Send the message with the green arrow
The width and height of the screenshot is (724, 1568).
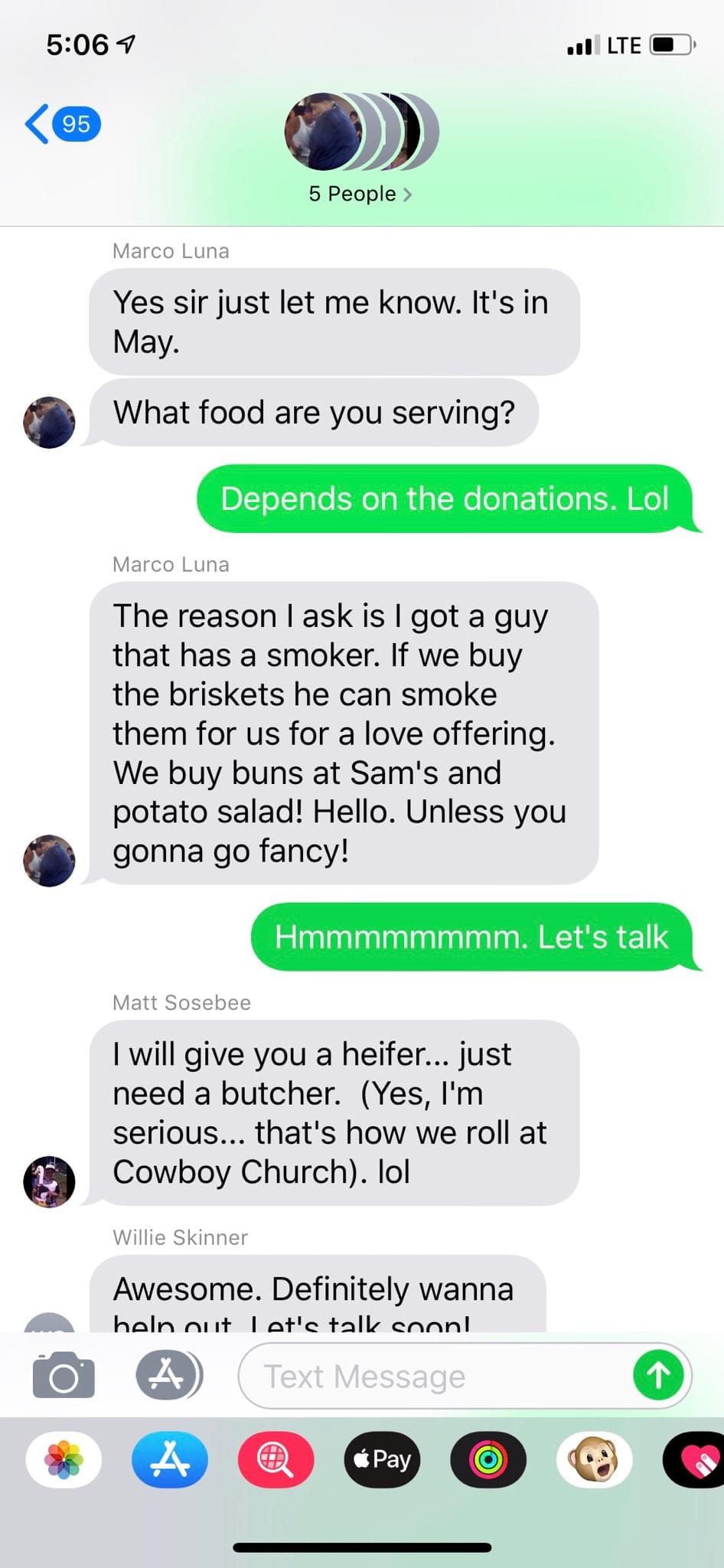coord(658,1376)
